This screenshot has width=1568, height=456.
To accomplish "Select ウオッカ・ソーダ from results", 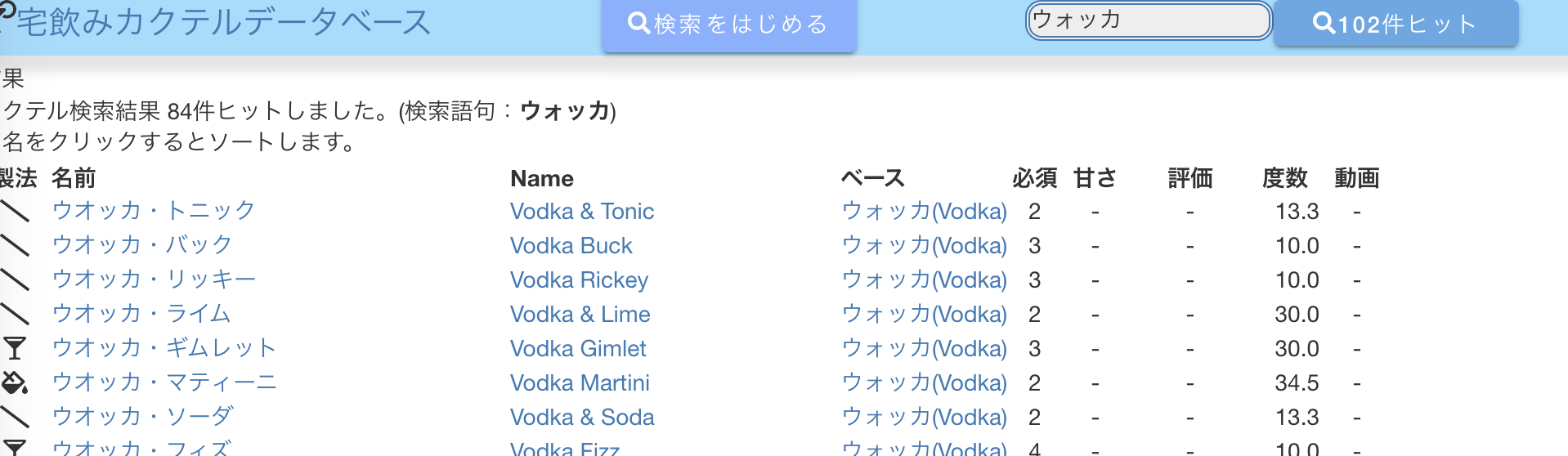I will (143, 417).
